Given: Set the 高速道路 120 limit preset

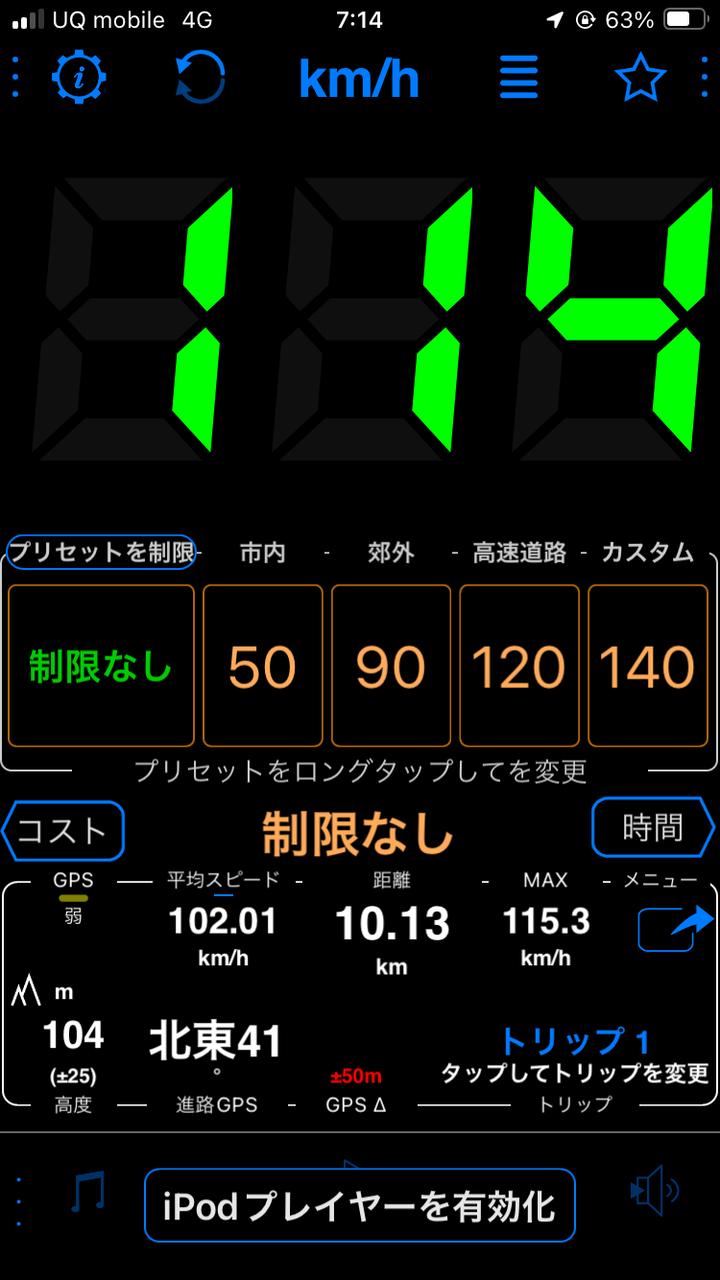Looking at the screenshot, I should click(x=519, y=666).
